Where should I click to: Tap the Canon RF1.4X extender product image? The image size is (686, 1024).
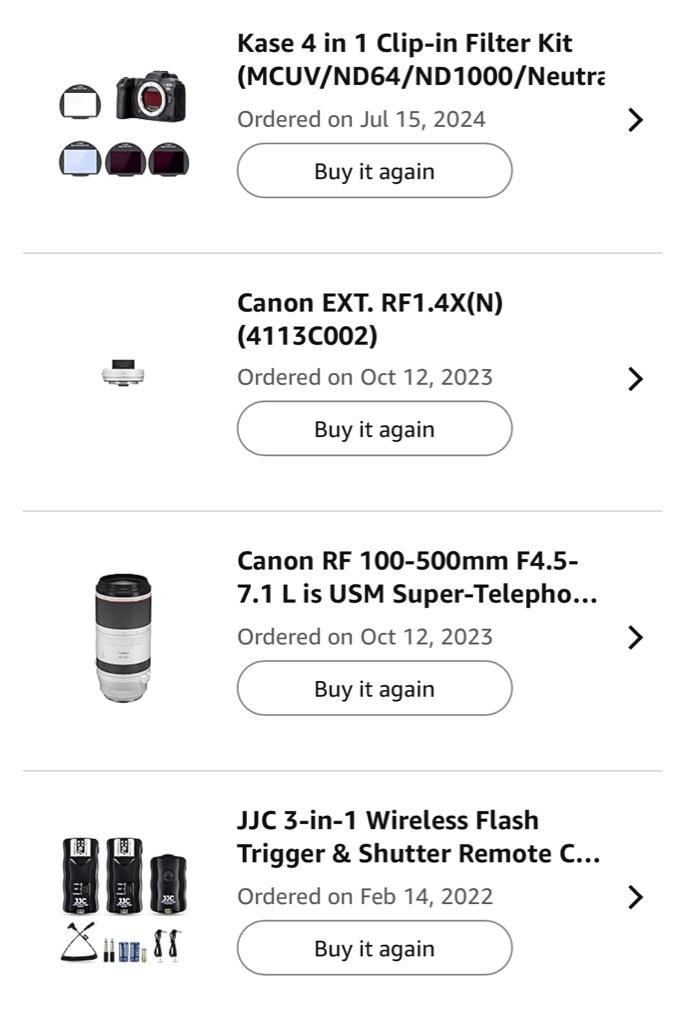click(124, 375)
